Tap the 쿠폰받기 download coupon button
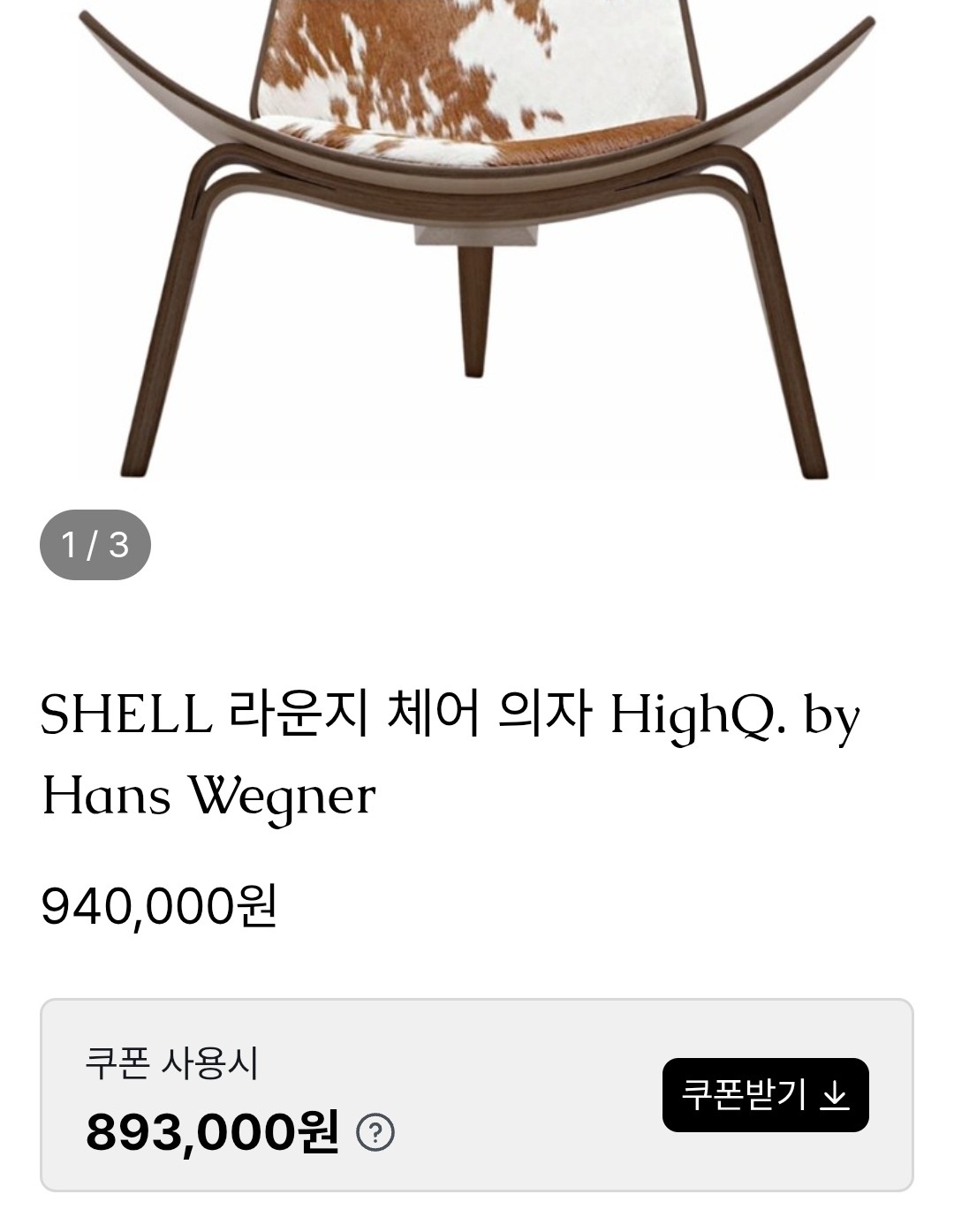Viewport: 954px width, 1232px height. (765, 1095)
